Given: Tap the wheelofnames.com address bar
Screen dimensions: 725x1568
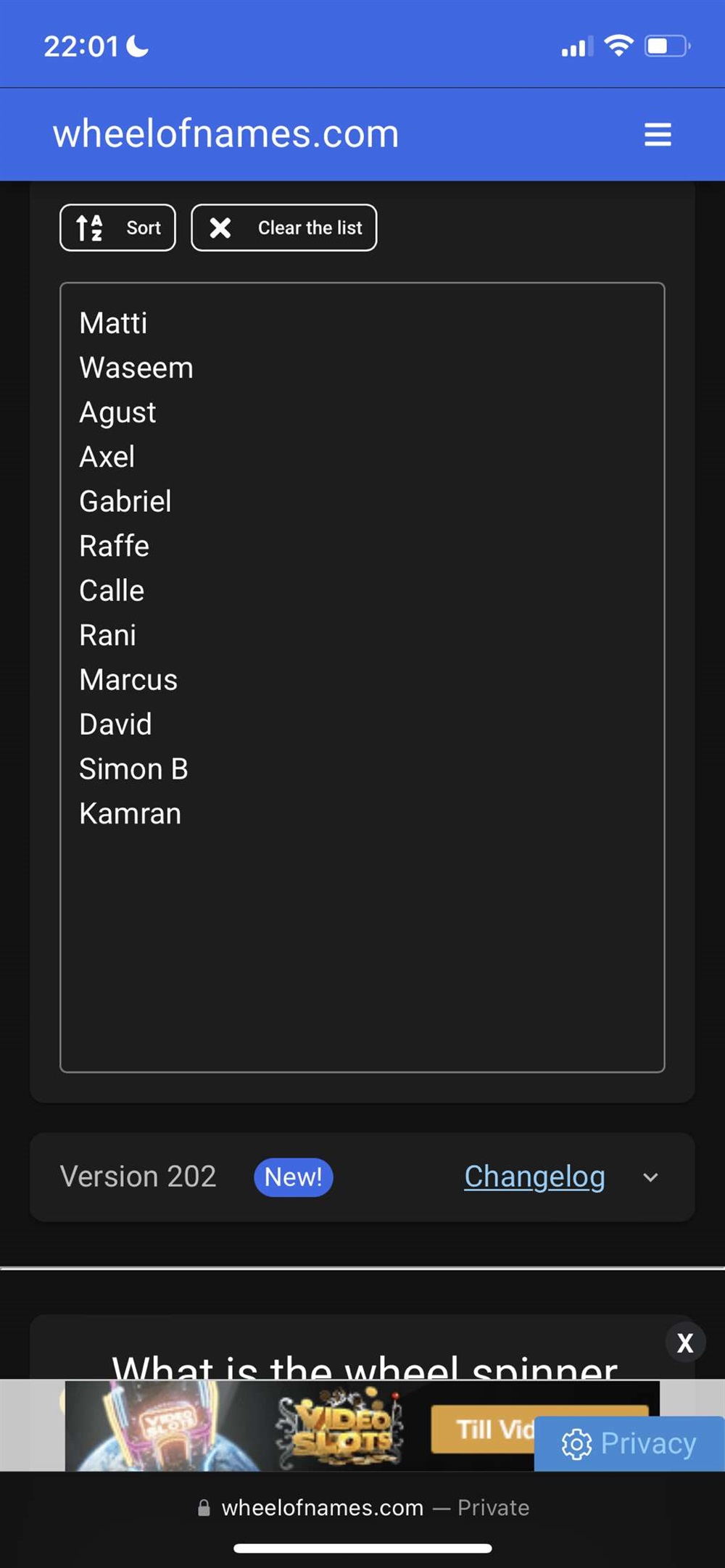Looking at the screenshot, I should coord(362,1508).
